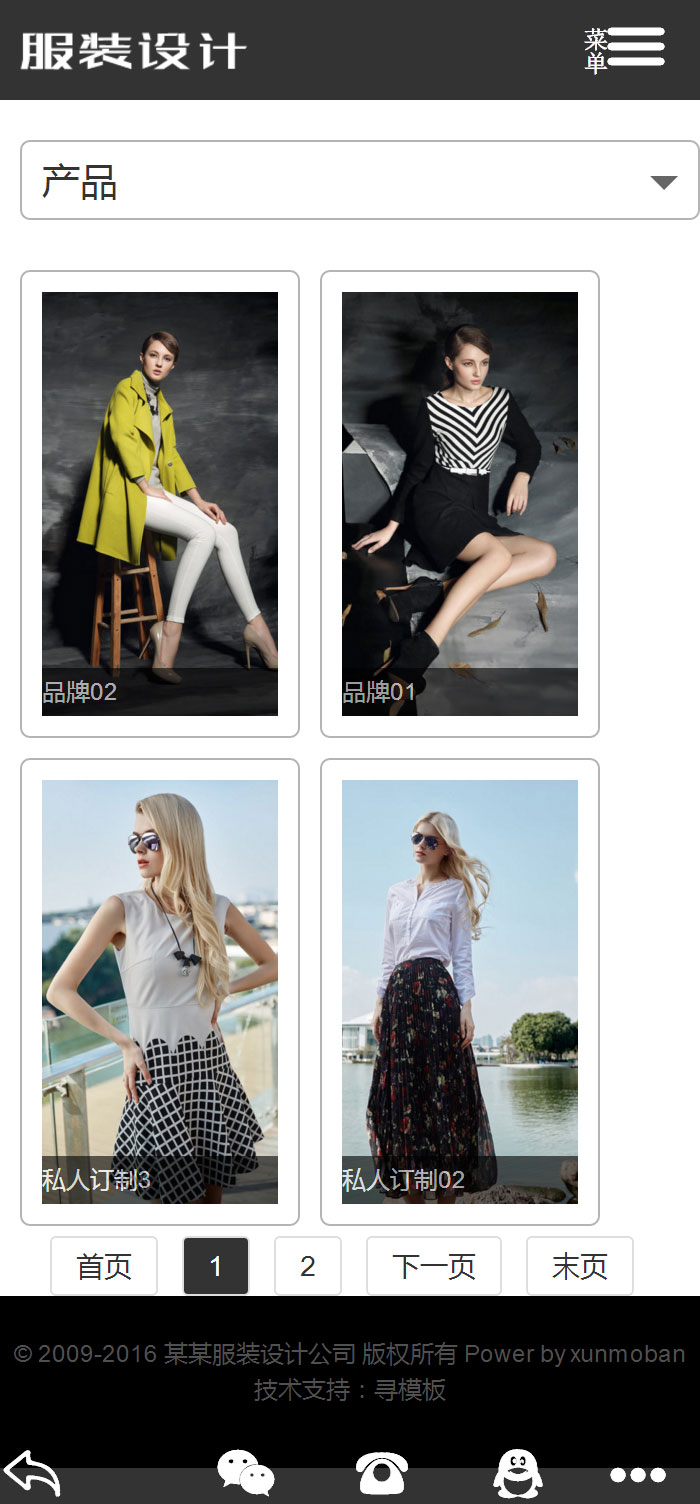Go to 下一页 next page
This screenshot has height=1504, width=700.
(433, 1266)
